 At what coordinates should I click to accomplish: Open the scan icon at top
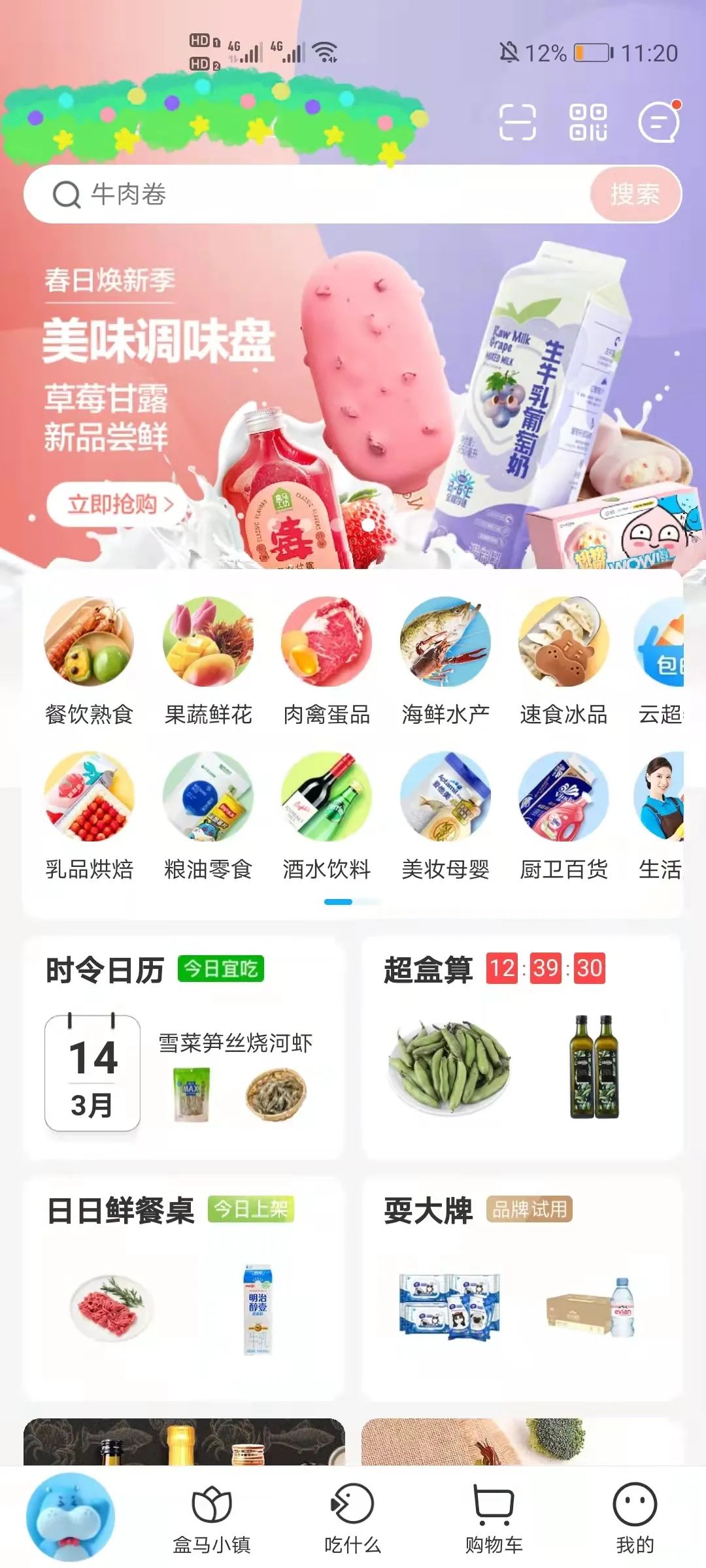(x=517, y=122)
